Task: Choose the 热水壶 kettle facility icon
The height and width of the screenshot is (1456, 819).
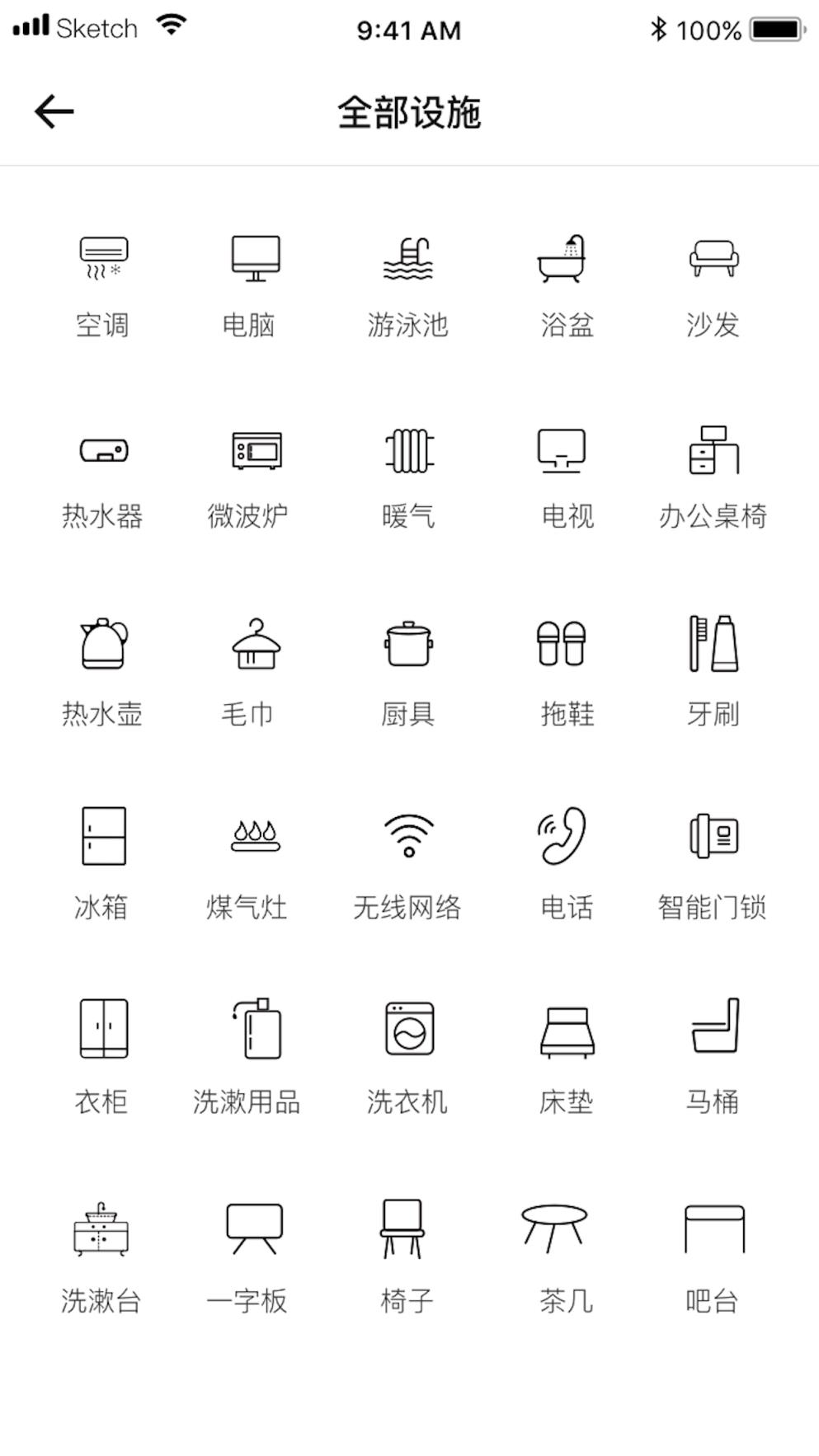Action: (x=102, y=645)
